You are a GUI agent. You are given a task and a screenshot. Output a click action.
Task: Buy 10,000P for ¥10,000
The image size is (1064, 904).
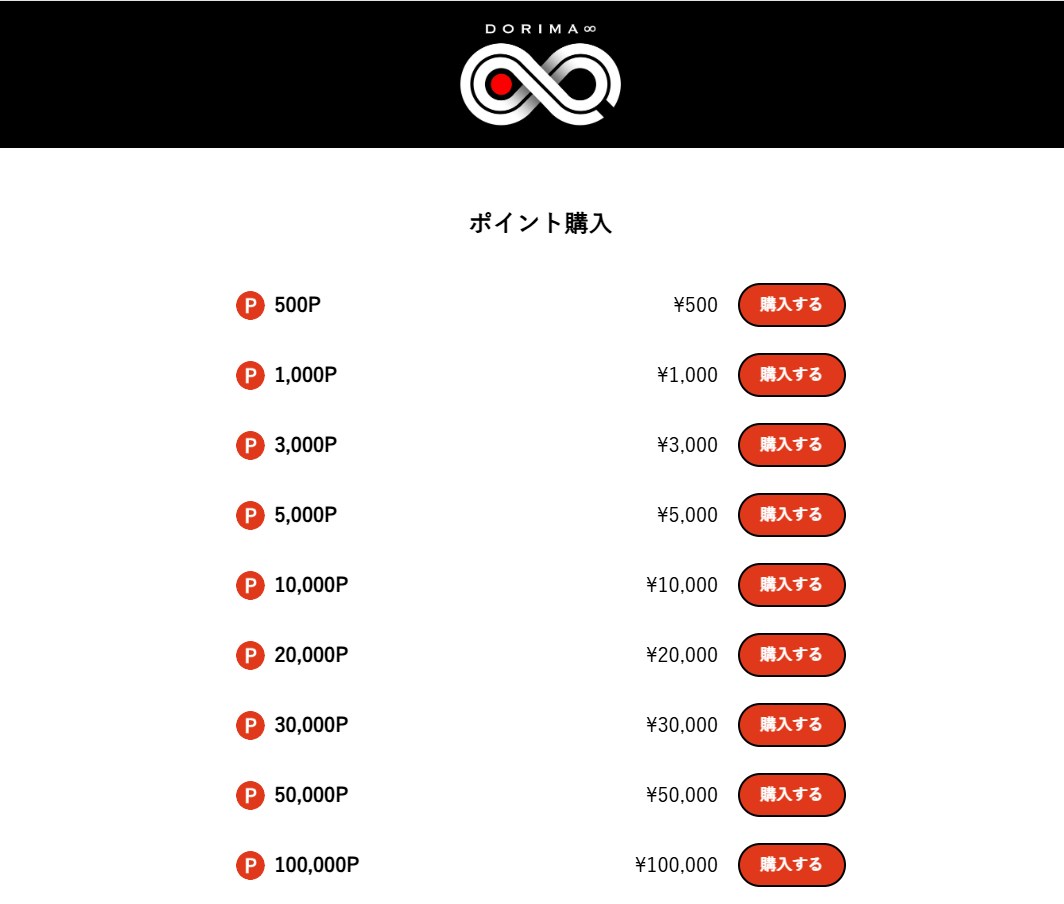pyautogui.click(x=791, y=585)
